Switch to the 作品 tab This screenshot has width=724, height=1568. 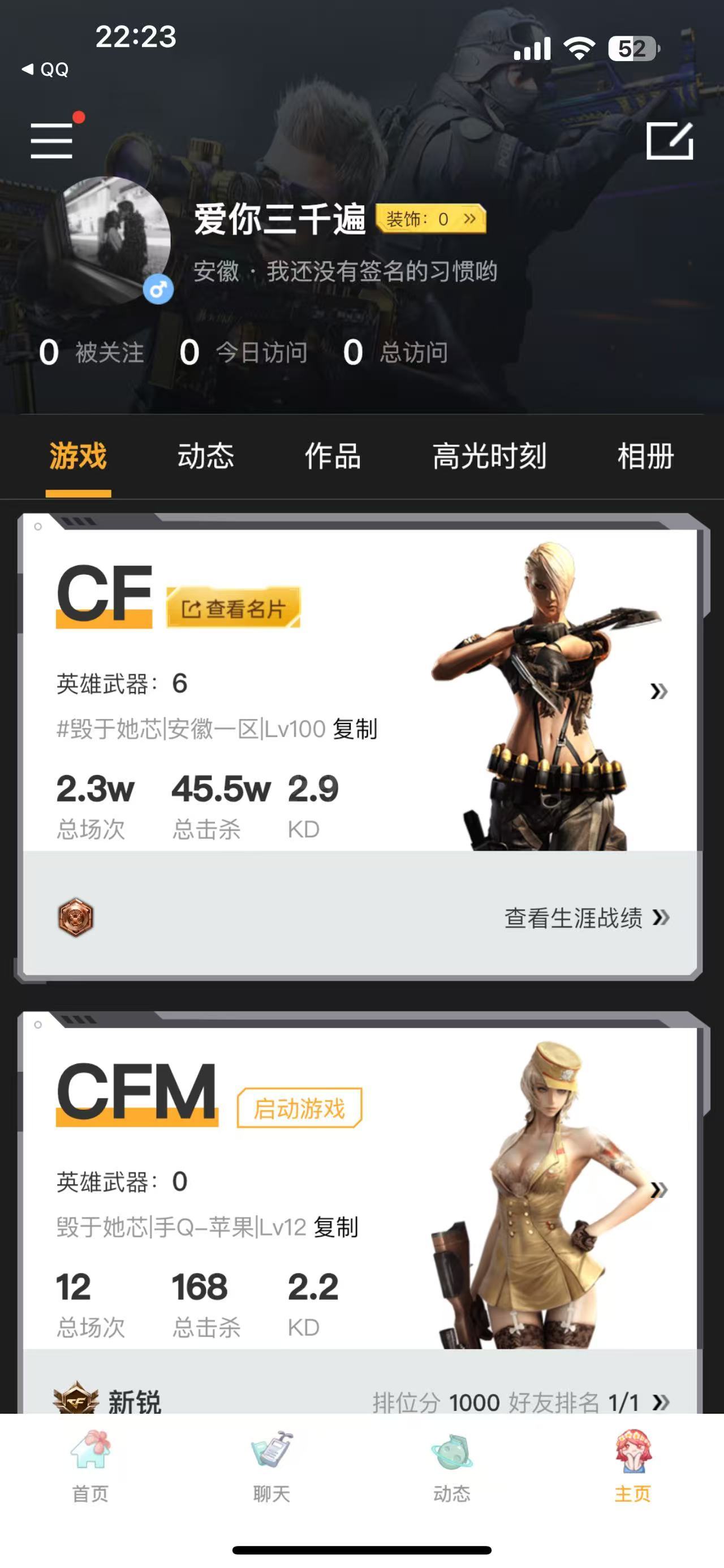(333, 456)
